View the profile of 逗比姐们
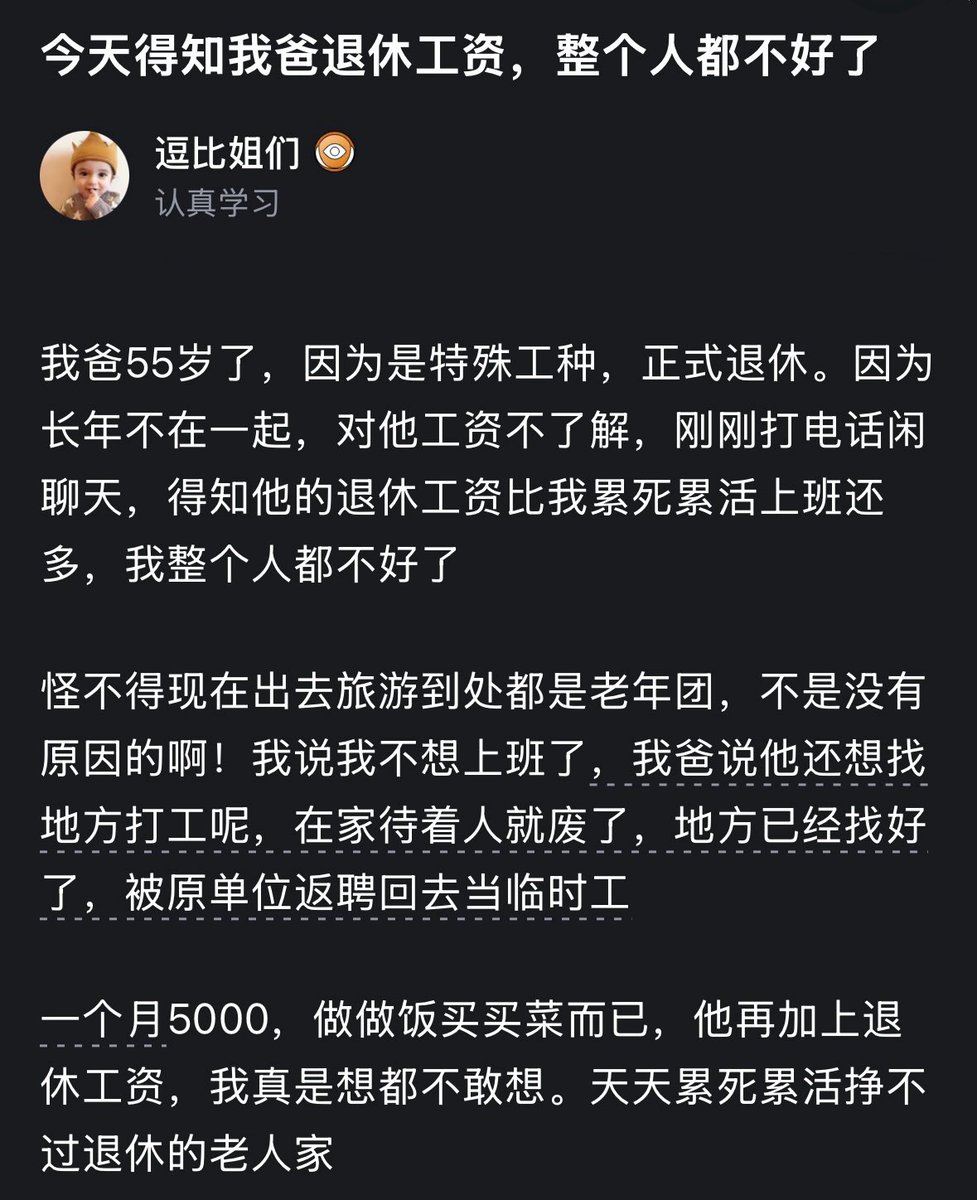This screenshot has width=977, height=1200. click(x=227, y=153)
